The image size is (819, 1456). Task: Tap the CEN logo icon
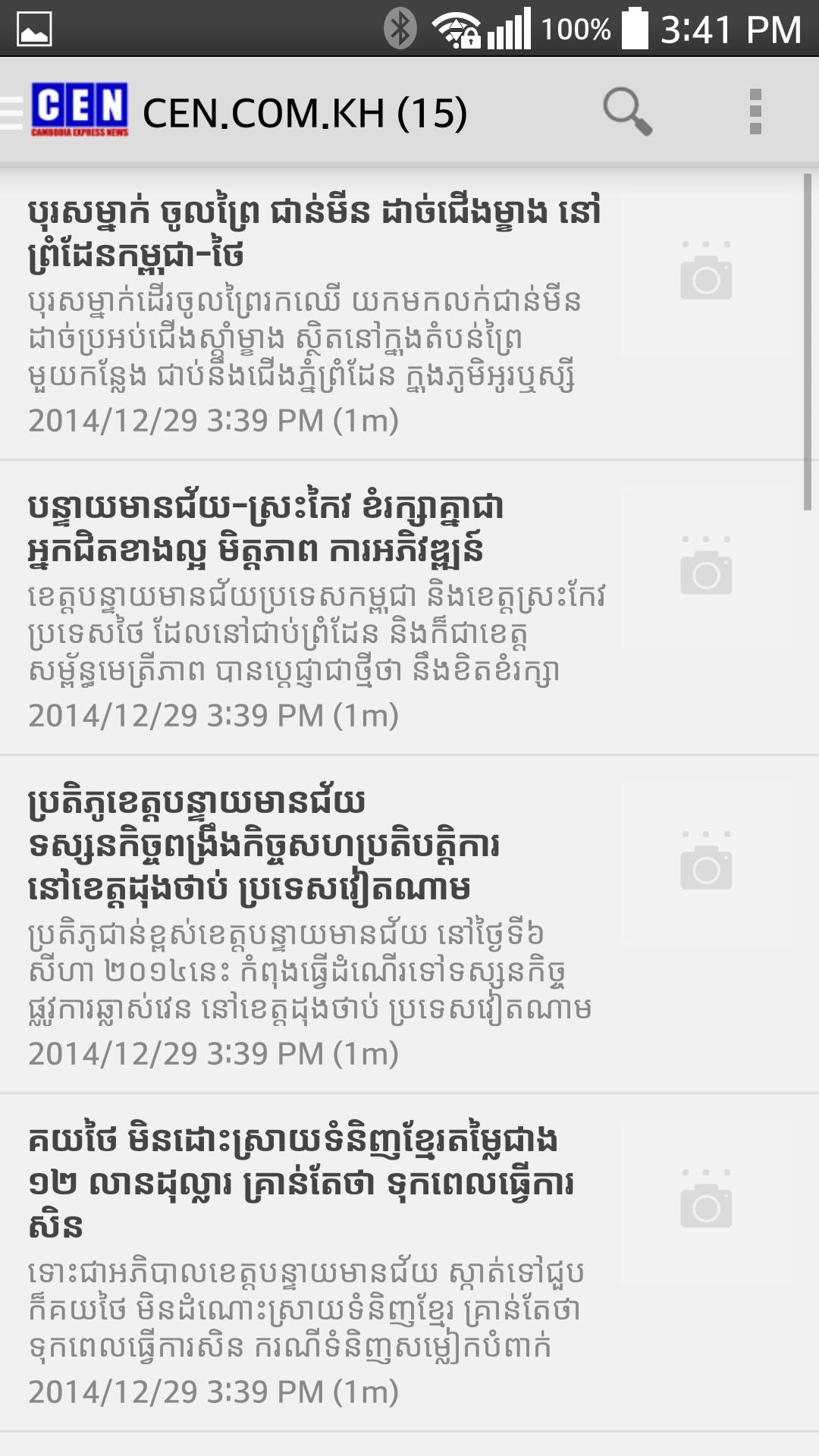click(x=80, y=110)
